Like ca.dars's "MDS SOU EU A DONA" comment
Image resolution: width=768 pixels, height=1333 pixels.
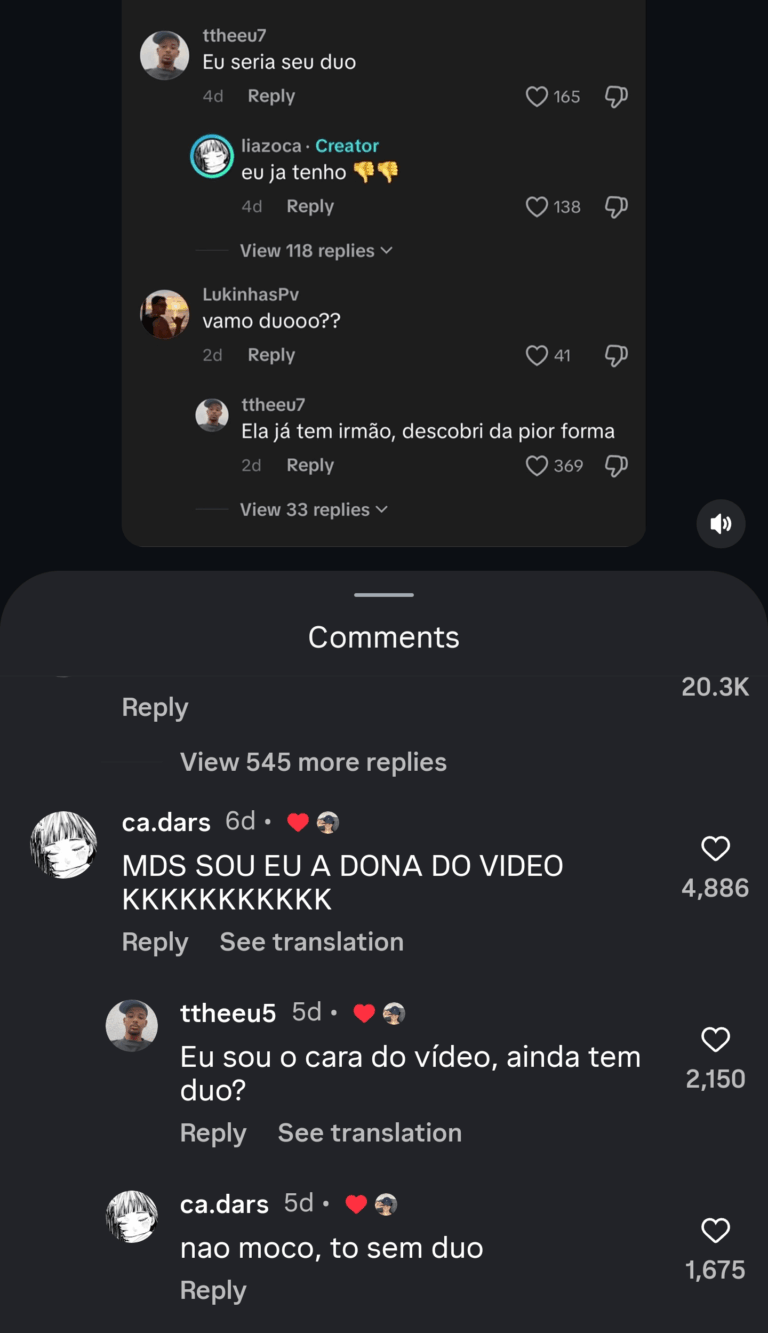(715, 849)
